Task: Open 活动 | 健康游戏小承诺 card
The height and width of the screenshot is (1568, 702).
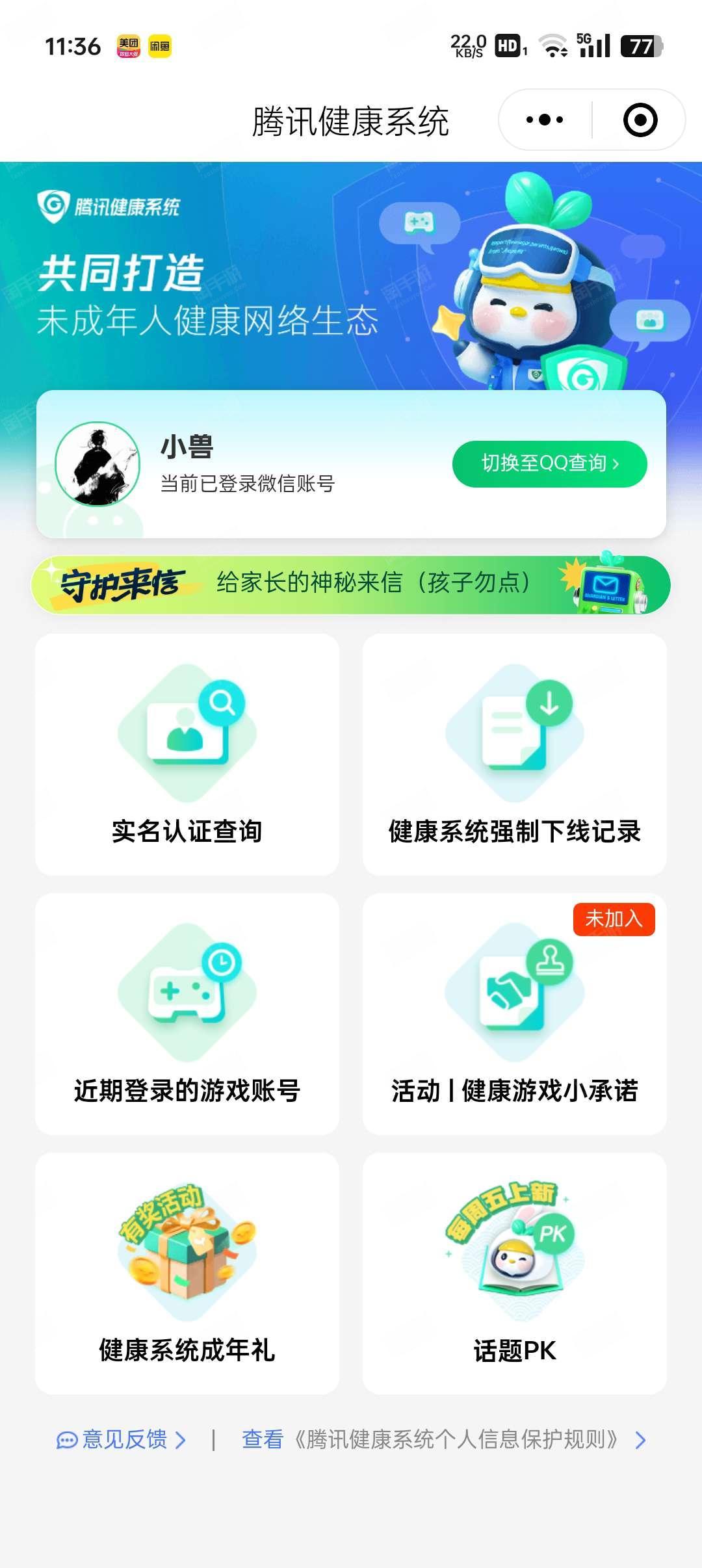Action: [514, 1013]
